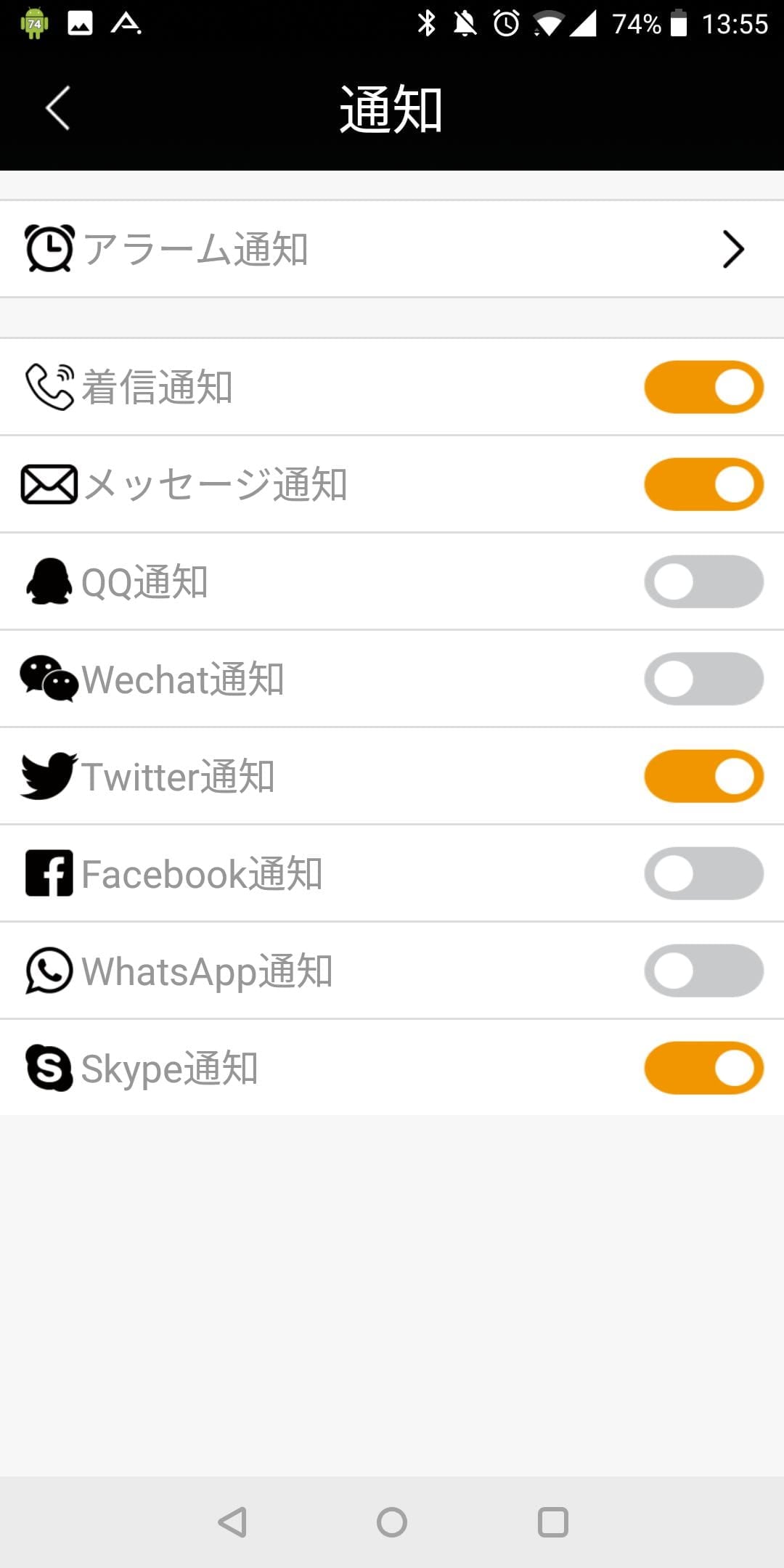Viewport: 784px width, 1568px height.
Task: Go back using the header arrow
Action: (x=57, y=109)
